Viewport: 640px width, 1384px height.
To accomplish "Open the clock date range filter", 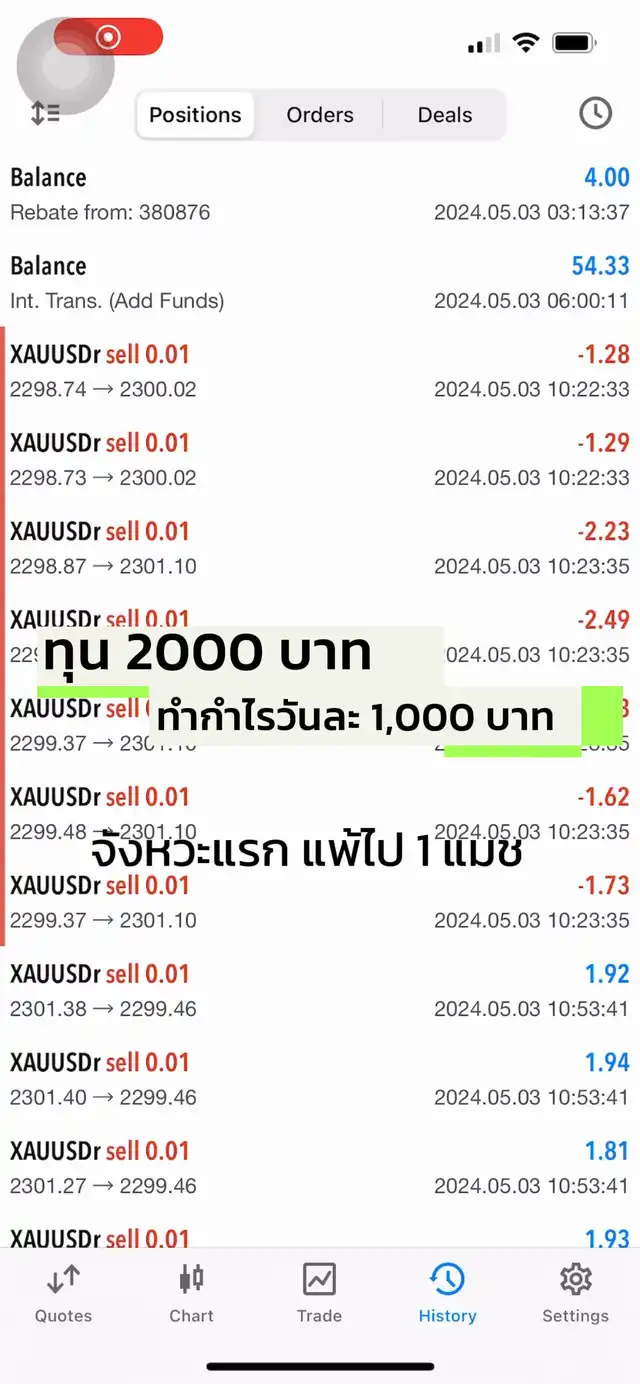I will pos(595,114).
